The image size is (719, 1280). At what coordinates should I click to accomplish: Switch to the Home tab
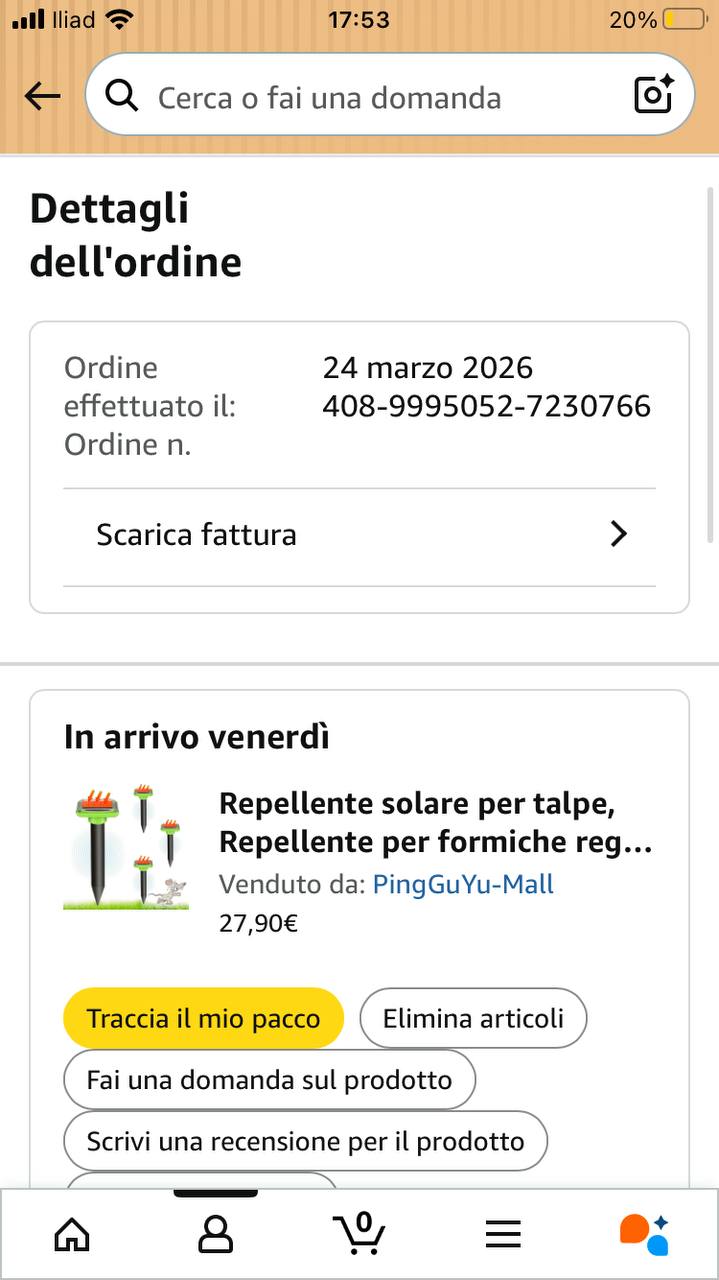(x=71, y=1235)
